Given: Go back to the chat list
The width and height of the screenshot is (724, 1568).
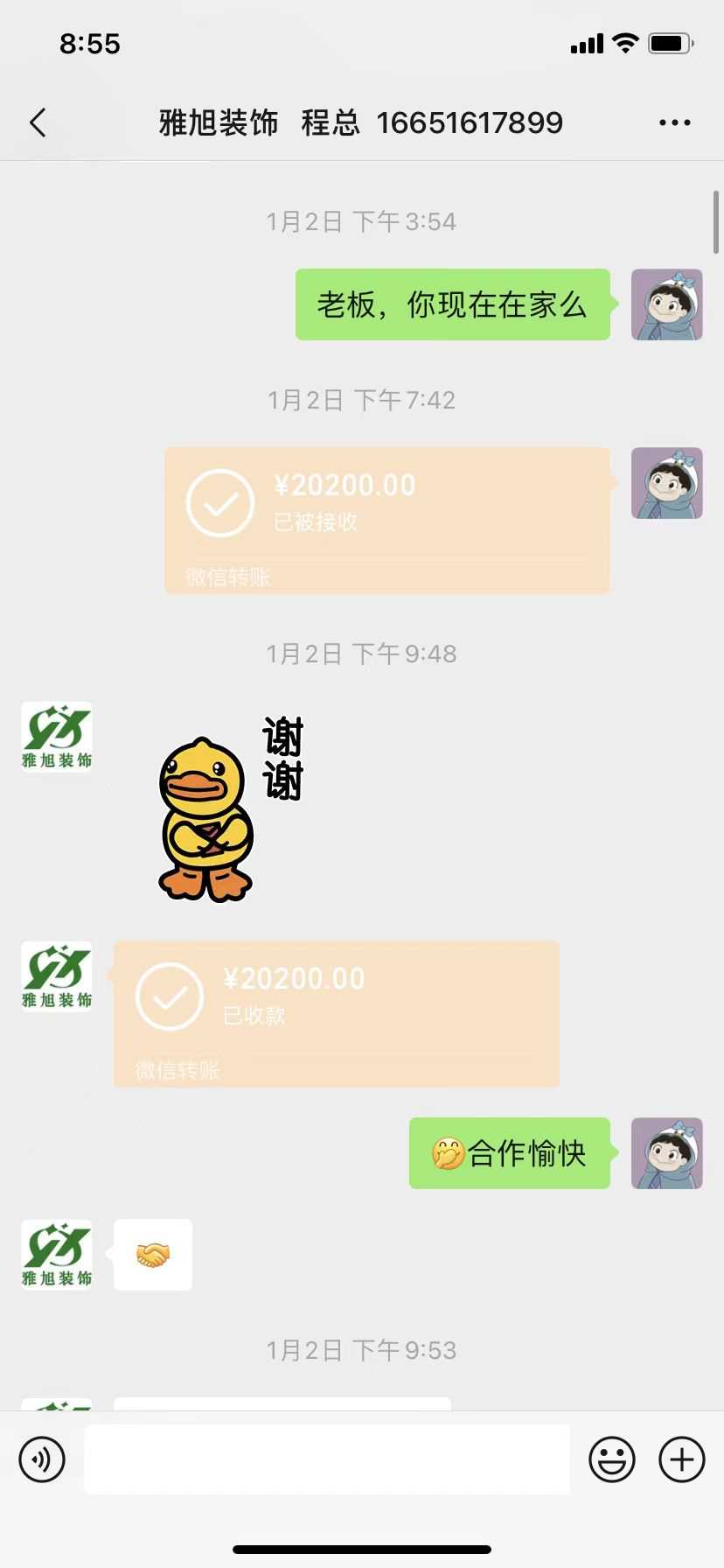Looking at the screenshot, I should (x=38, y=122).
